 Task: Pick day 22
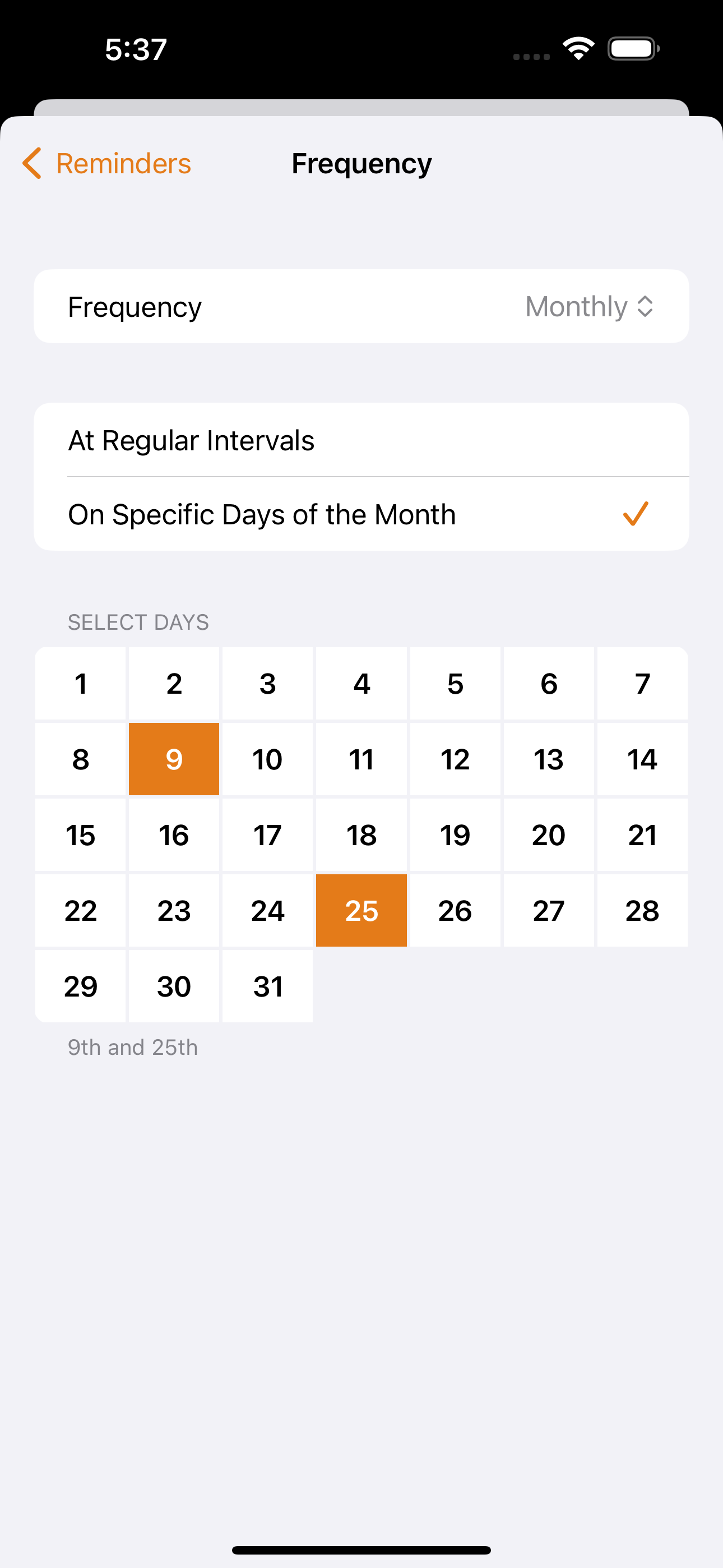[x=80, y=911]
